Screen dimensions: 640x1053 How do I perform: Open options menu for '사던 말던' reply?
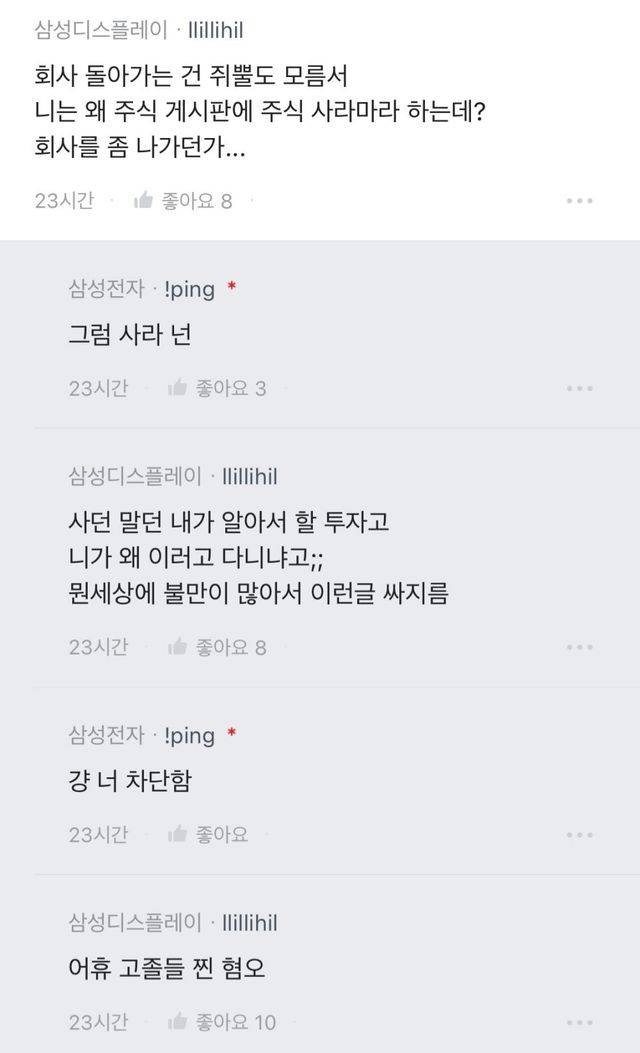(580, 647)
